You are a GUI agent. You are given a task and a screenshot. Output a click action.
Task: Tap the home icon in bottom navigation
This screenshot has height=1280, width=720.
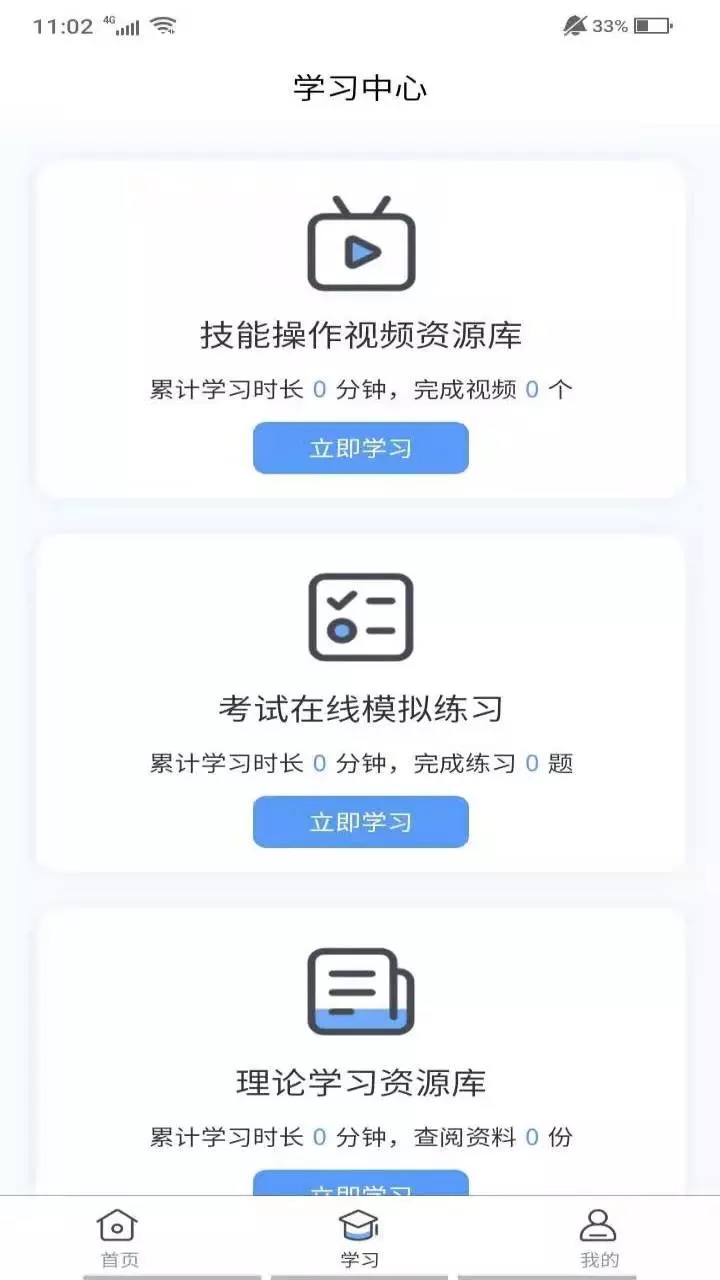[x=116, y=1224]
